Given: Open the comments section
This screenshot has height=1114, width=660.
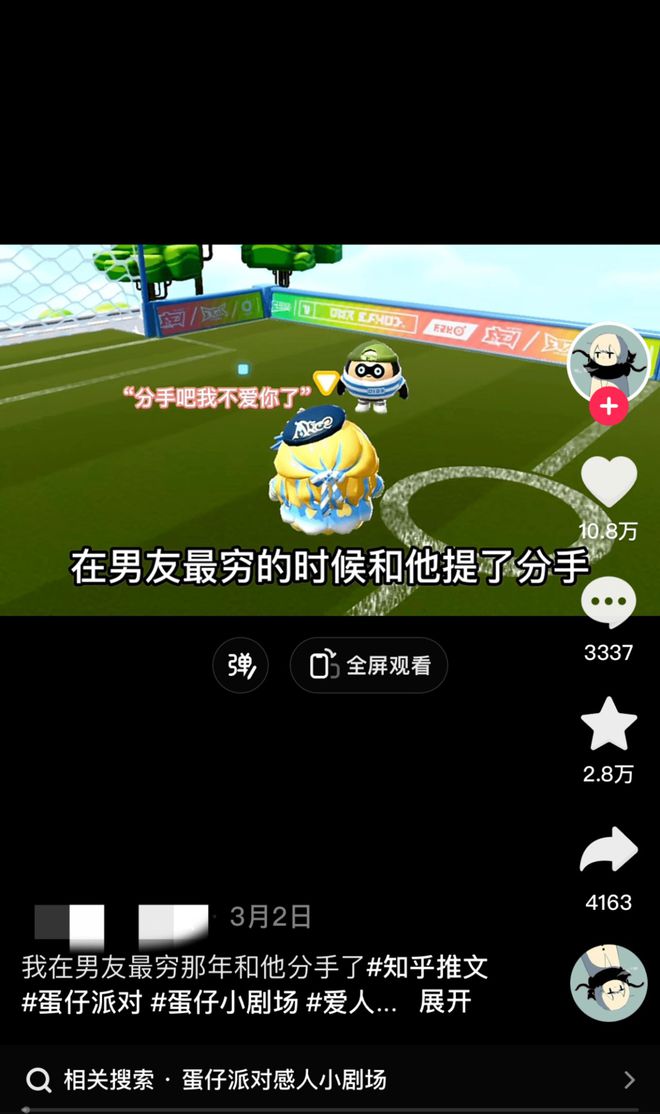Looking at the screenshot, I should coord(608,603).
